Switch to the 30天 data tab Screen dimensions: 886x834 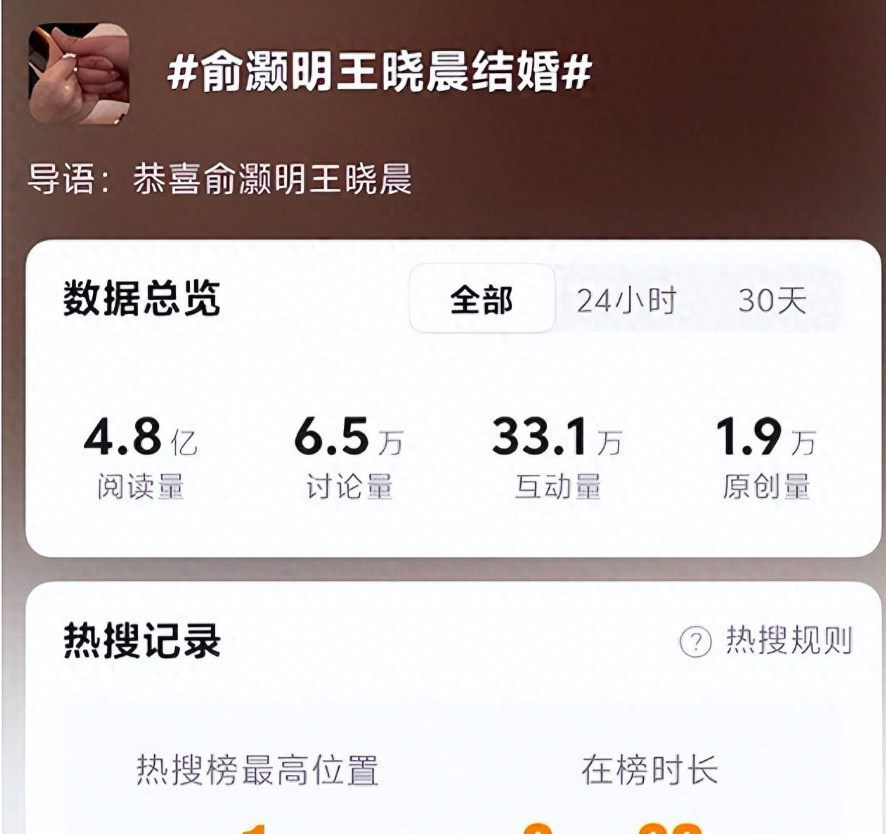772,299
